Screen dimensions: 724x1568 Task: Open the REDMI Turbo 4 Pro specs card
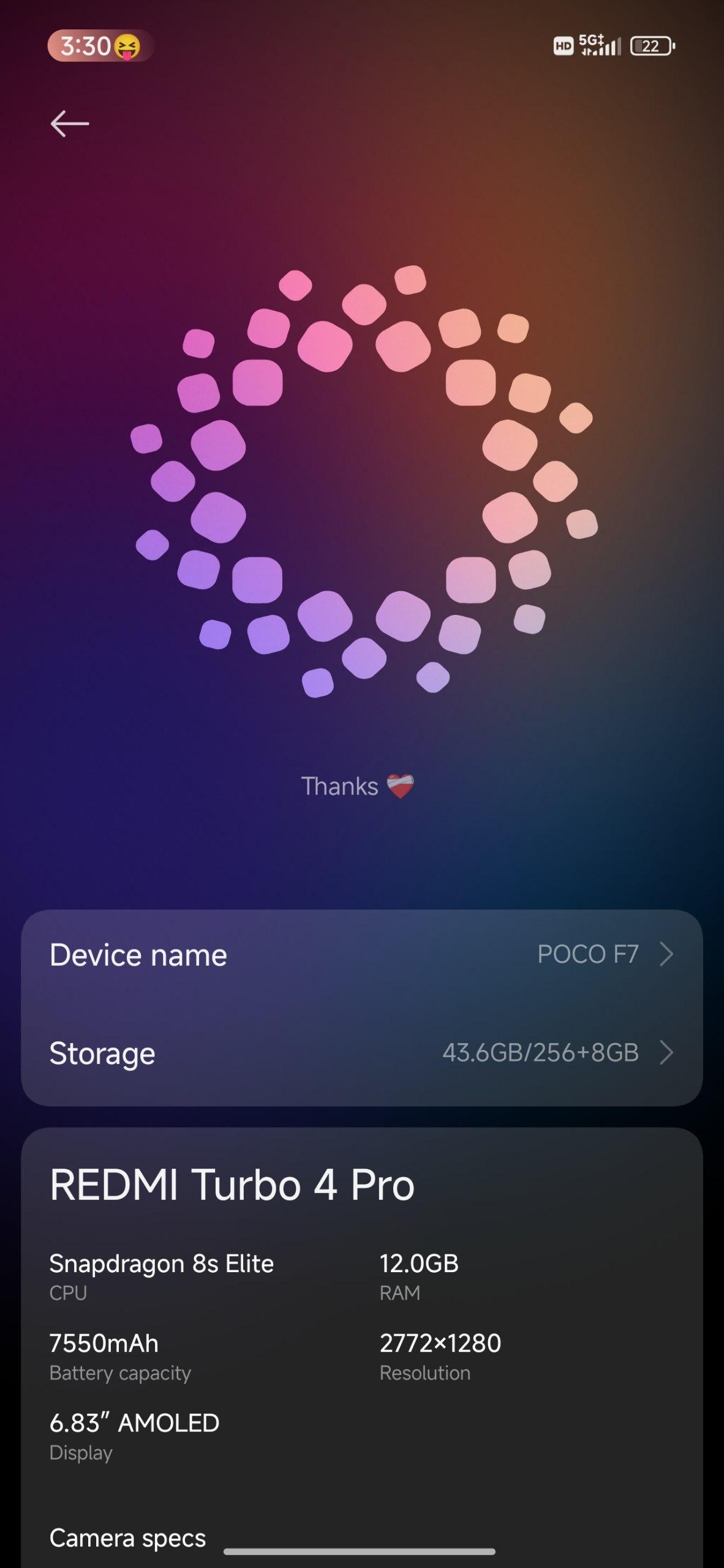pyautogui.click(x=361, y=1347)
